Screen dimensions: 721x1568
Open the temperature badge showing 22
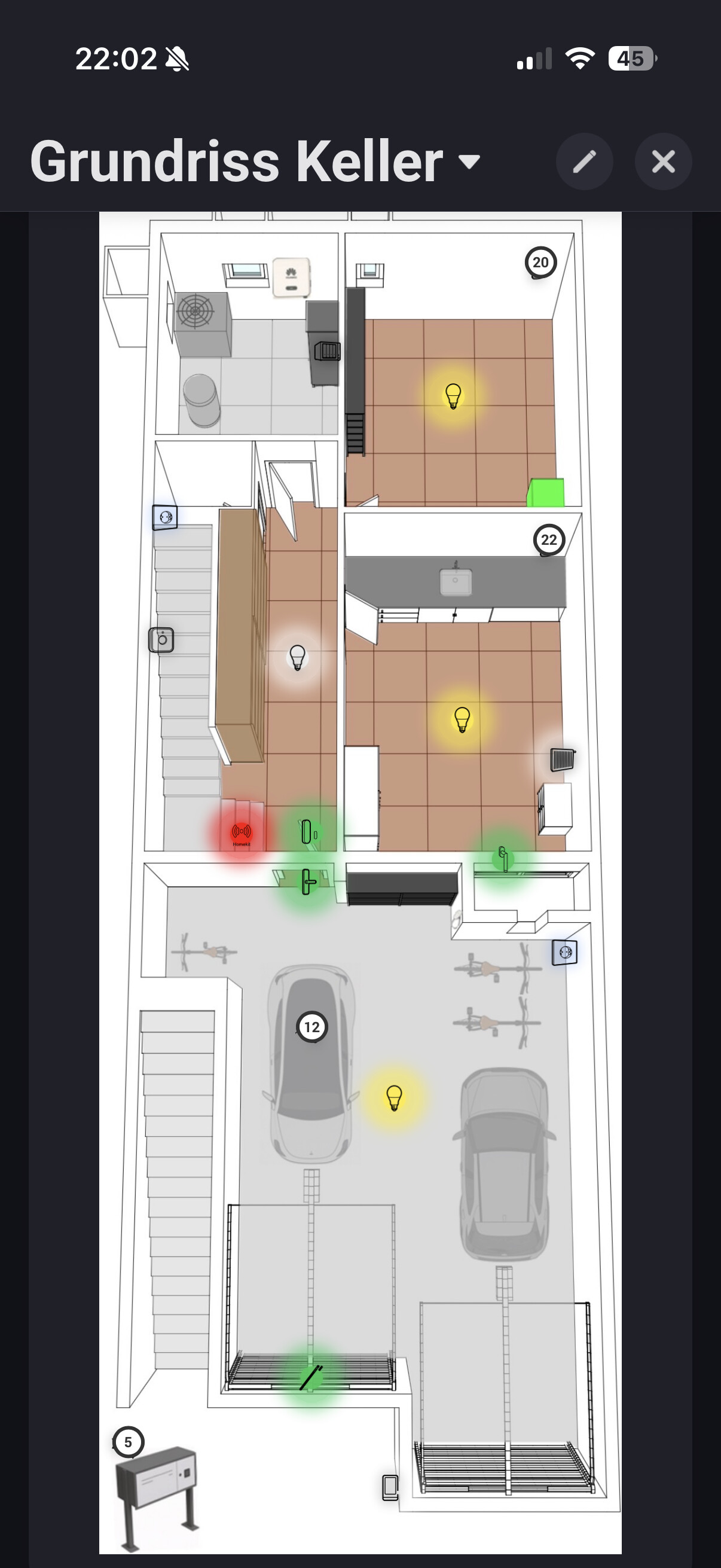pos(549,540)
